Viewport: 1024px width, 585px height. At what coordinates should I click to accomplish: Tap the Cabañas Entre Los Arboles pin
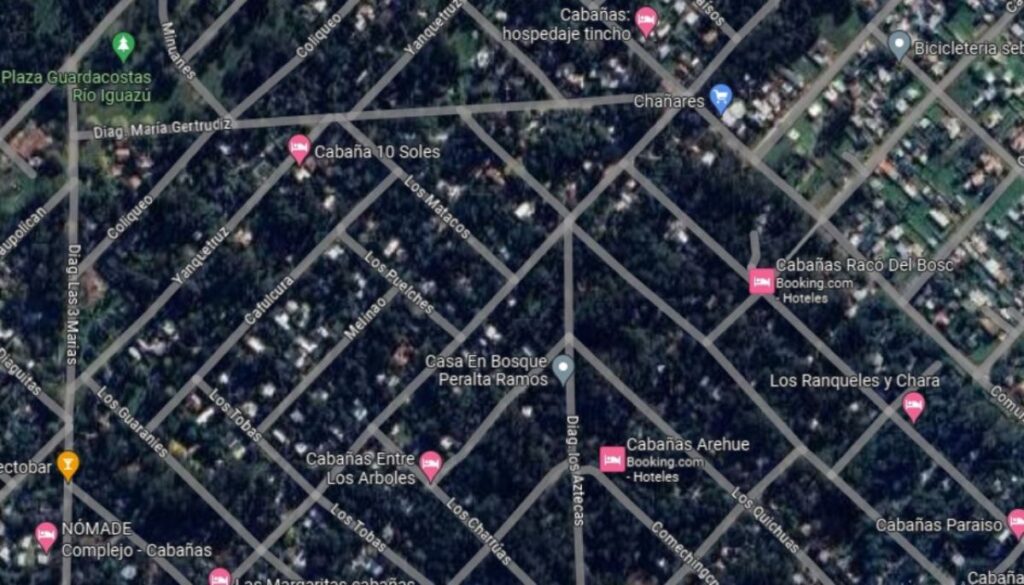click(x=430, y=464)
